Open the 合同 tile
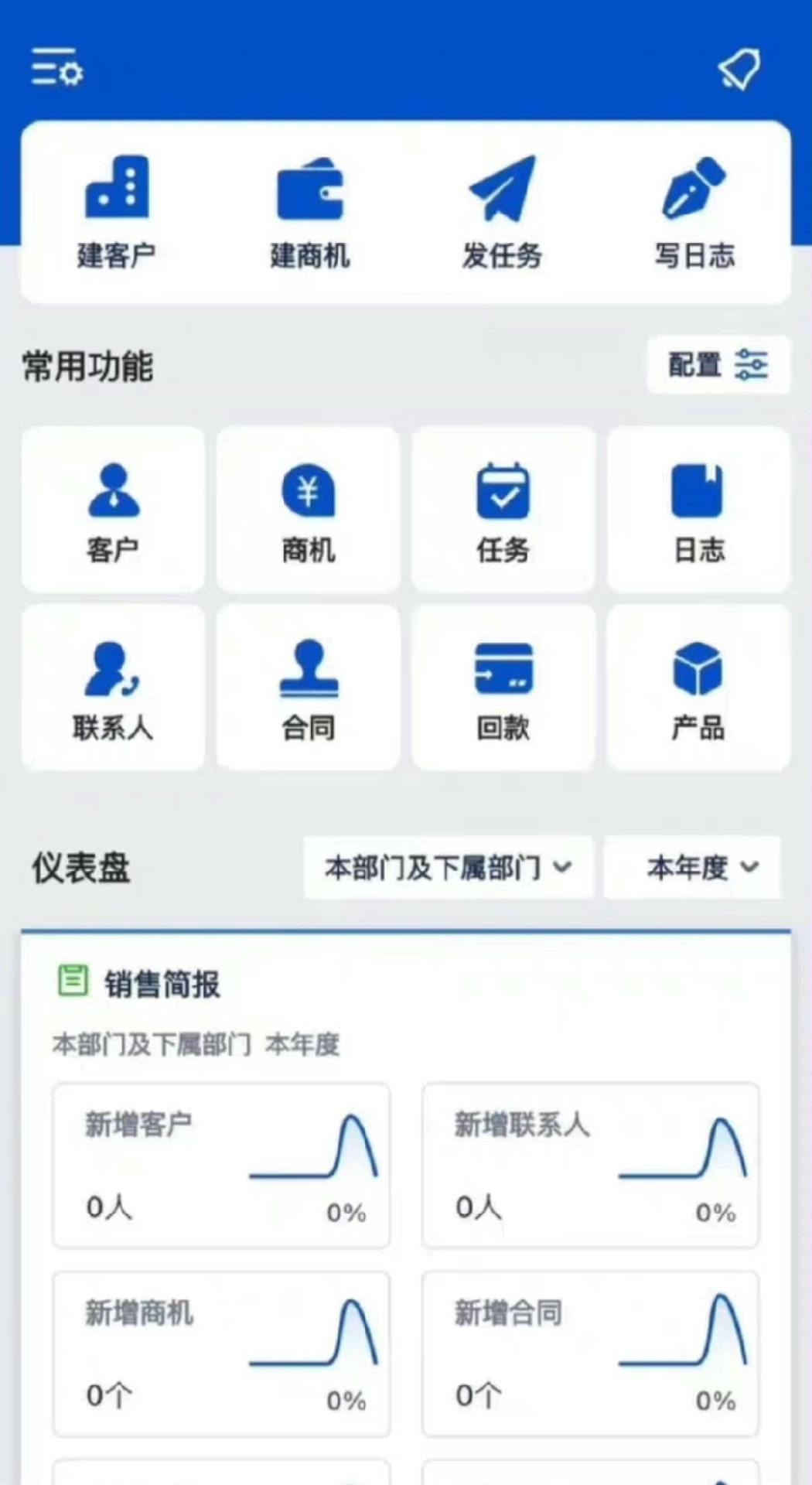The image size is (812, 1485). tap(308, 688)
